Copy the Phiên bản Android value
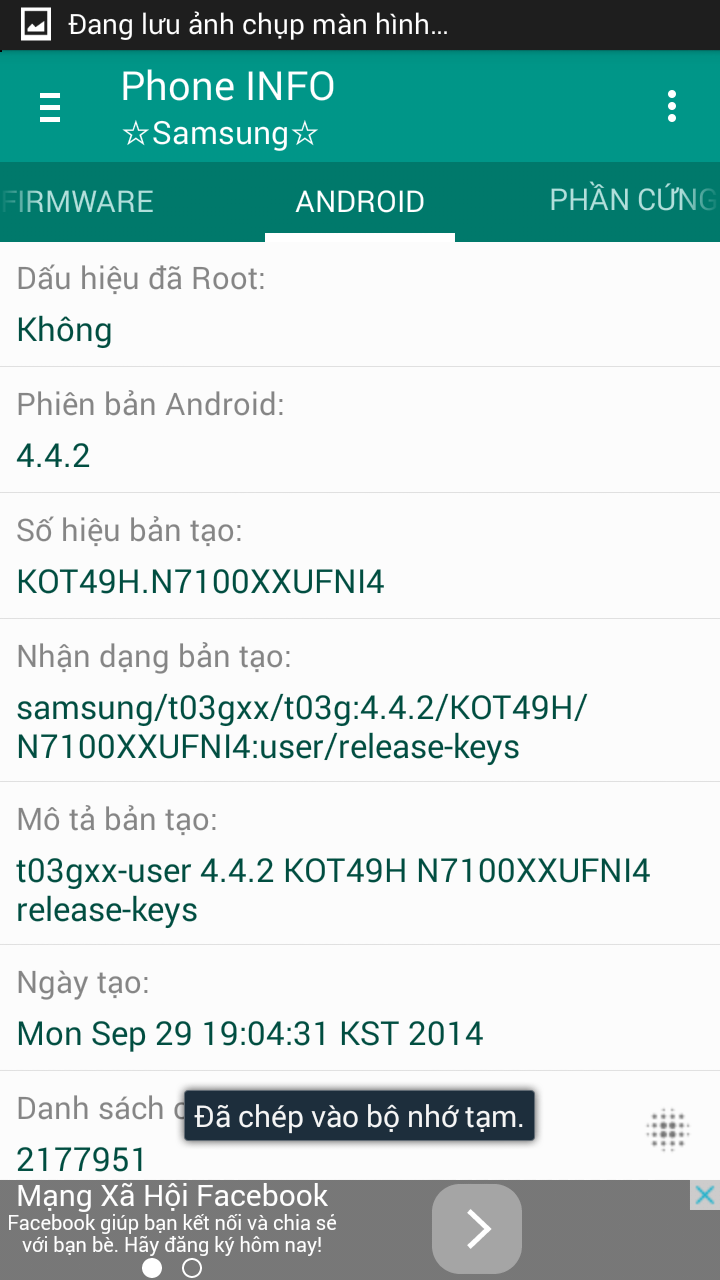Viewport: 720px width, 1280px height. pyautogui.click(x=360, y=430)
